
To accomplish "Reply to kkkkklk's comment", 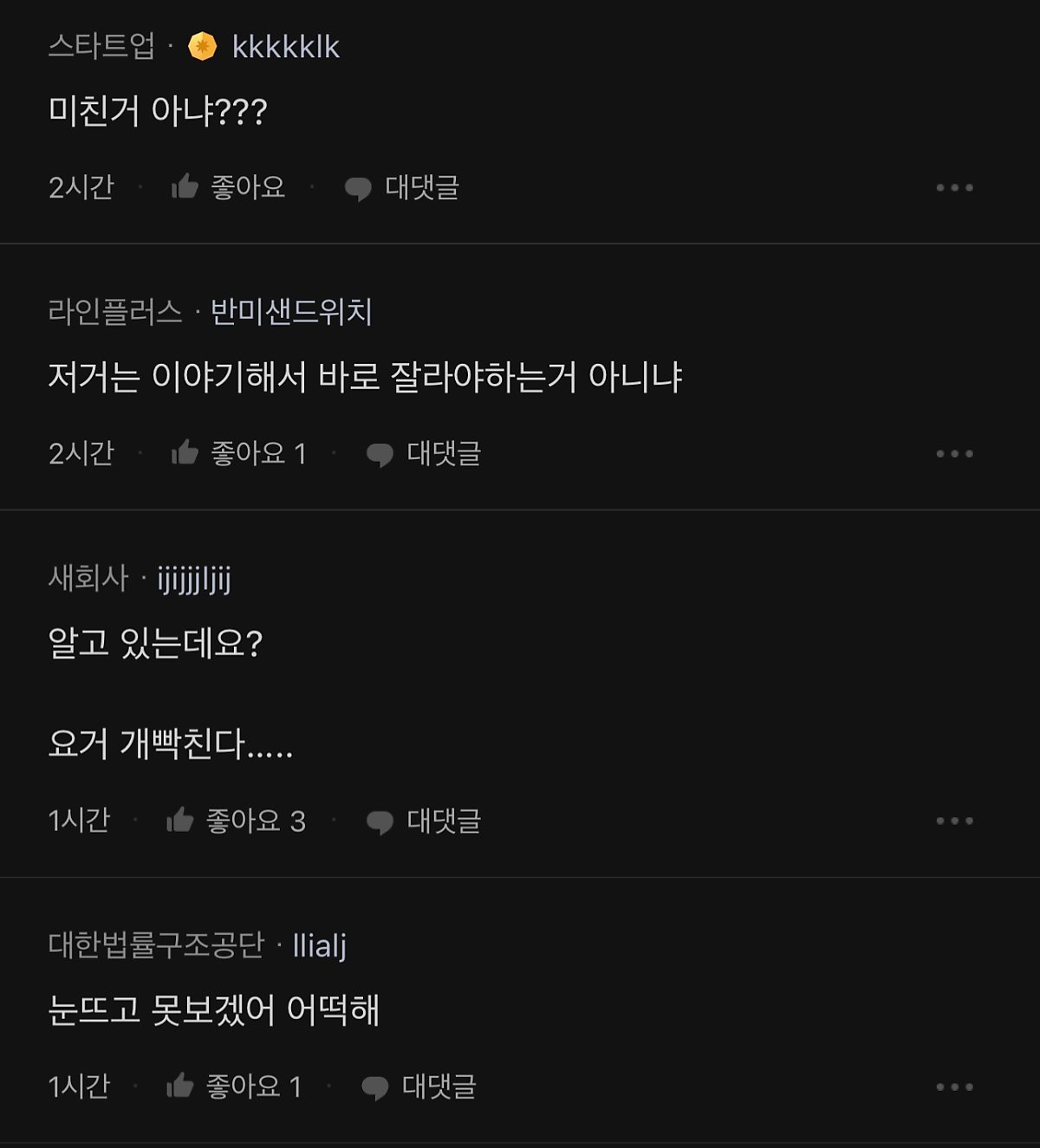I will click(x=402, y=187).
